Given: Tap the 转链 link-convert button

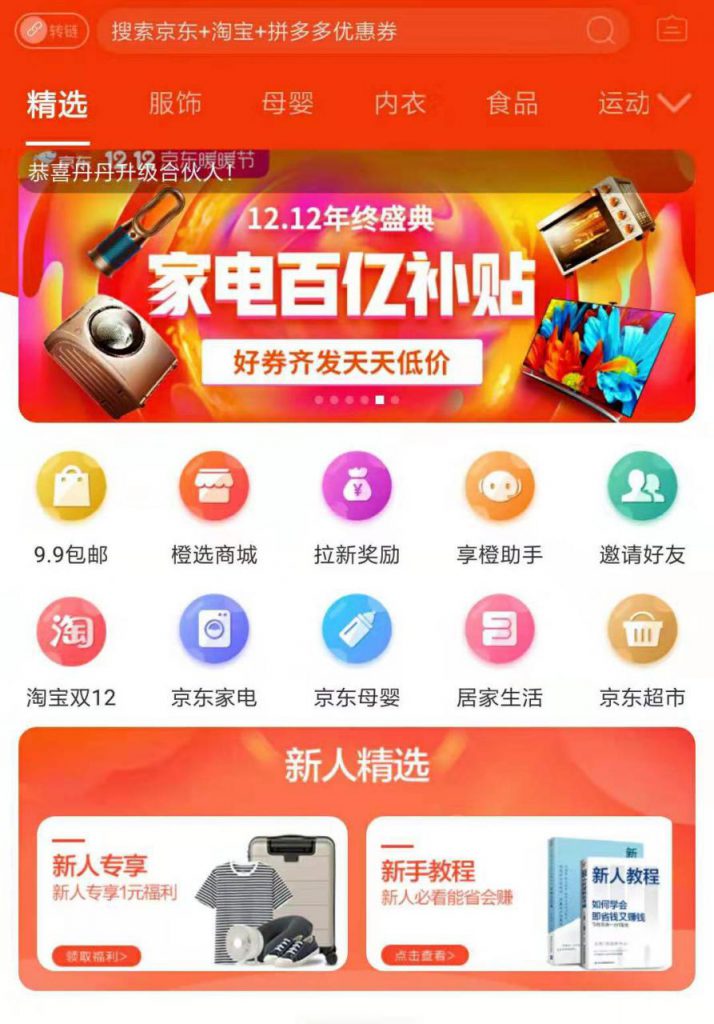Looking at the screenshot, I should click(52, 31).
